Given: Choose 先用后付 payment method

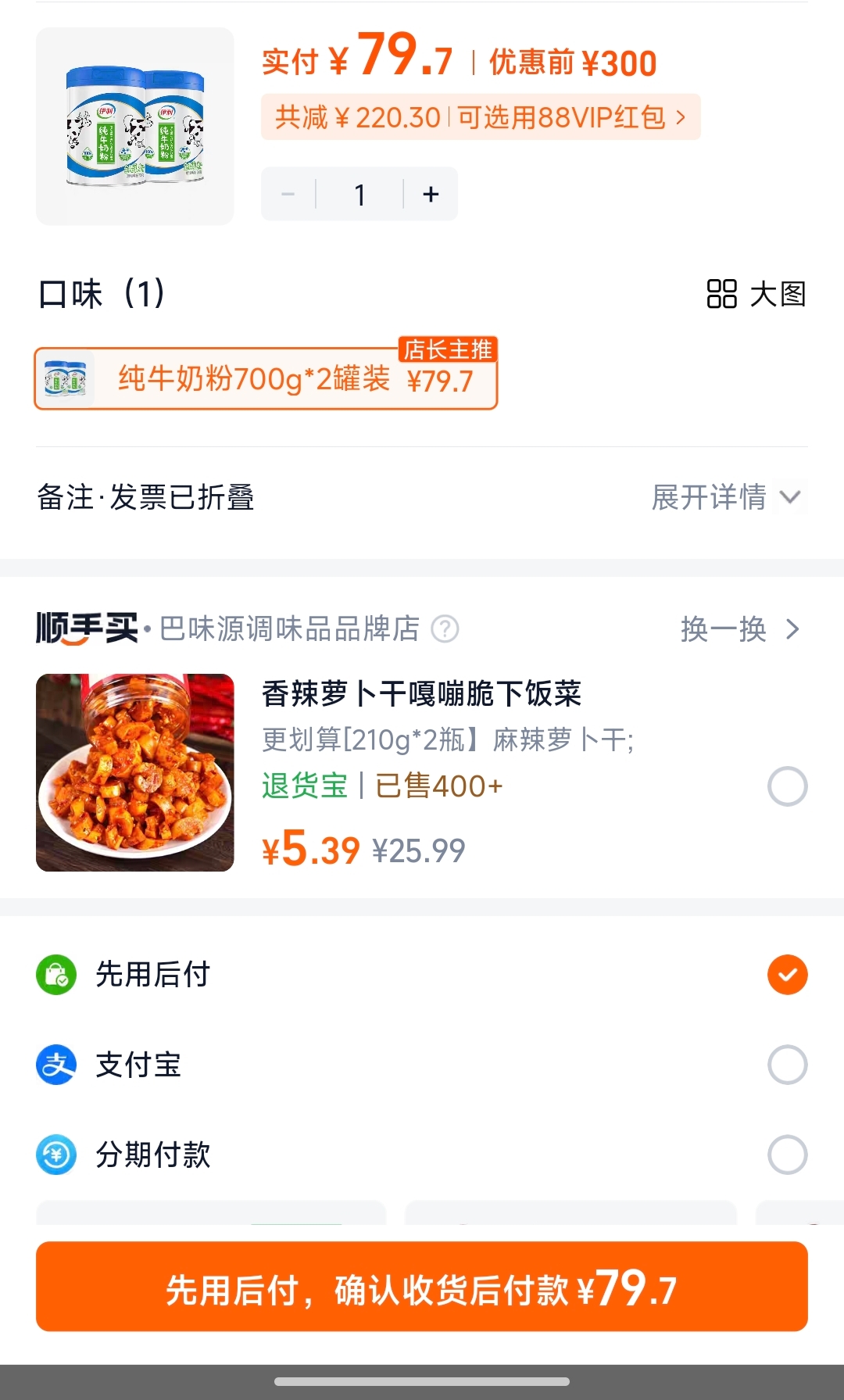Looking at the screenshot, I should [787, 975].
